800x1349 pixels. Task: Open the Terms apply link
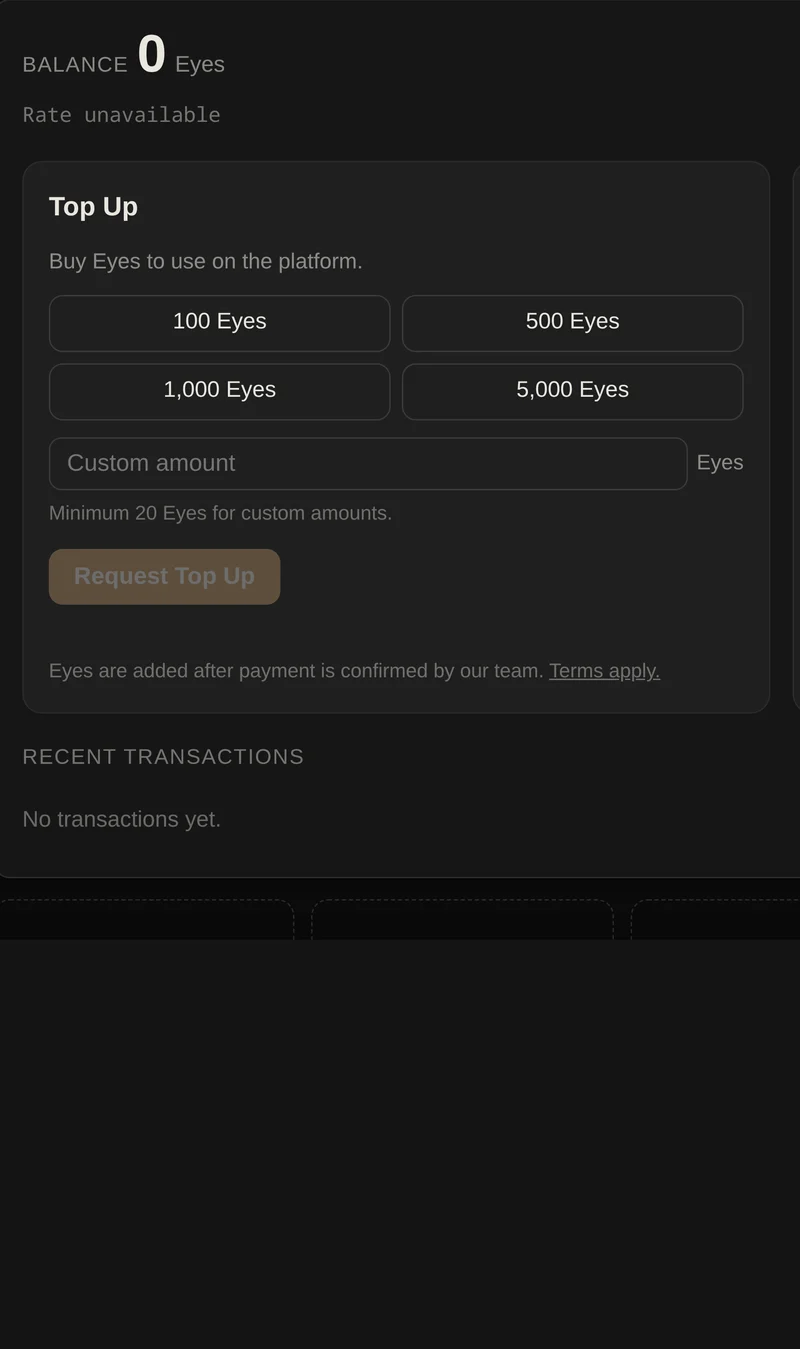point(604,671)
